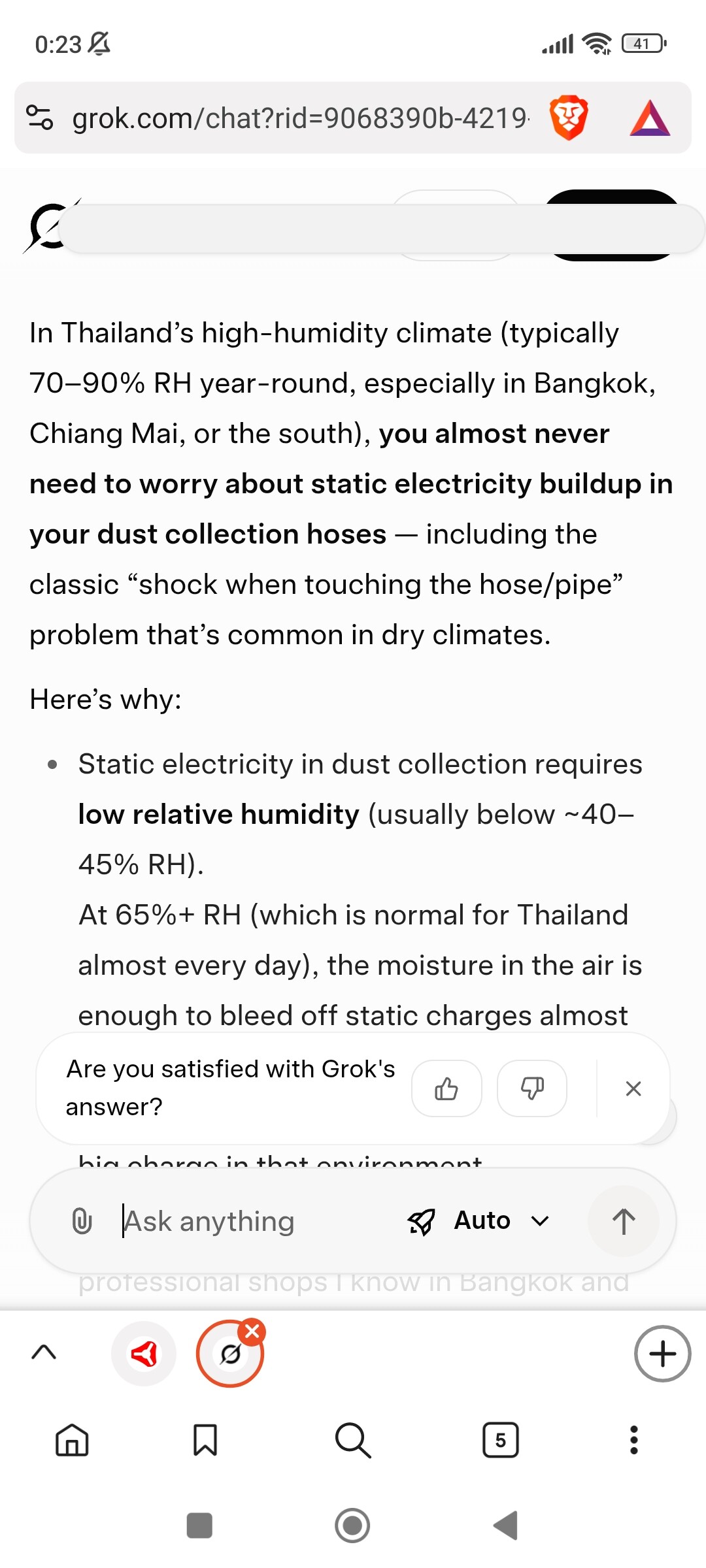Screen dimensions: 706x1568
Task: Open Brave Shields lion icon
Action: (569, 118)
